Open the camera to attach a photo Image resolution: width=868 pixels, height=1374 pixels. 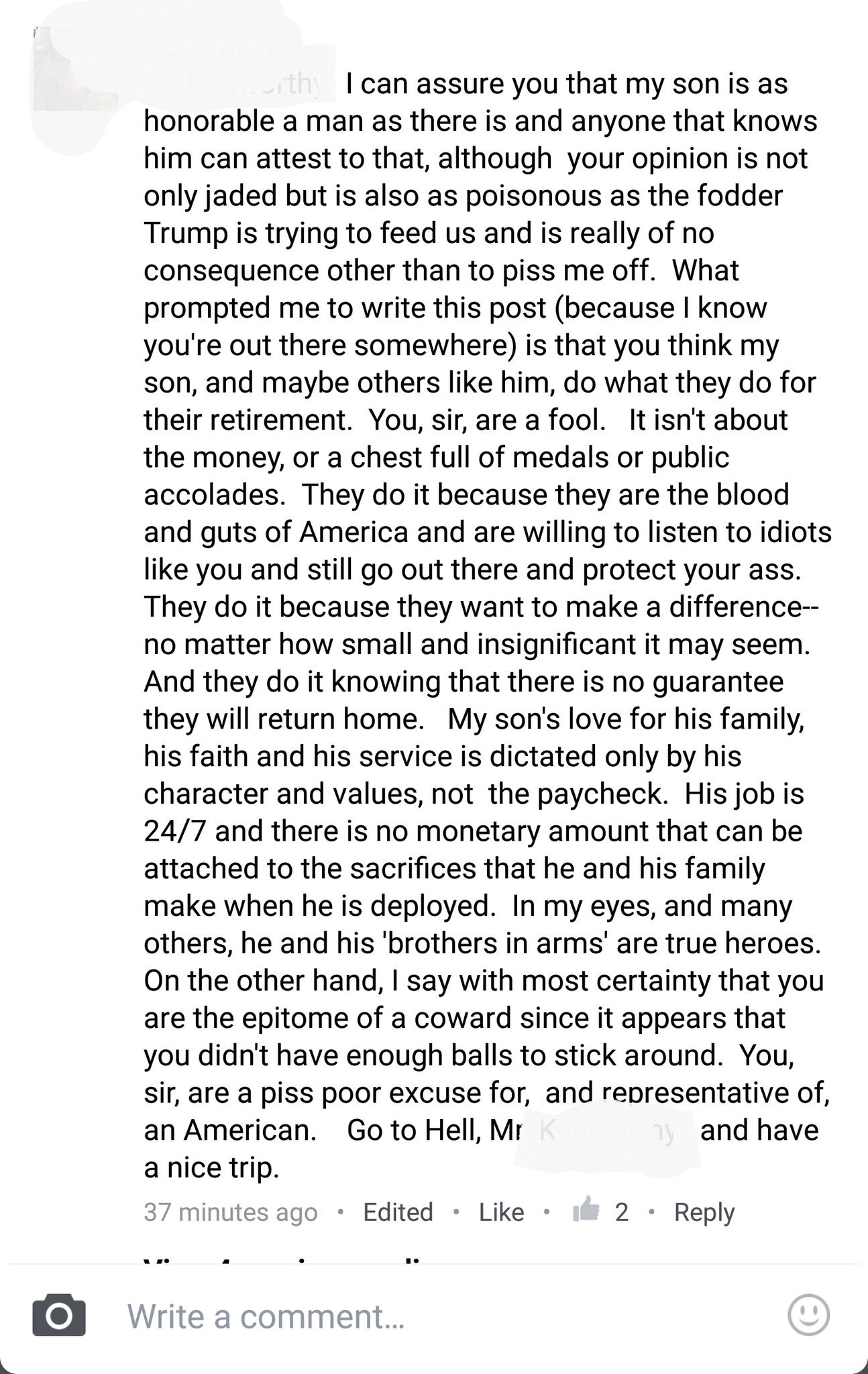click(59, 1316)
